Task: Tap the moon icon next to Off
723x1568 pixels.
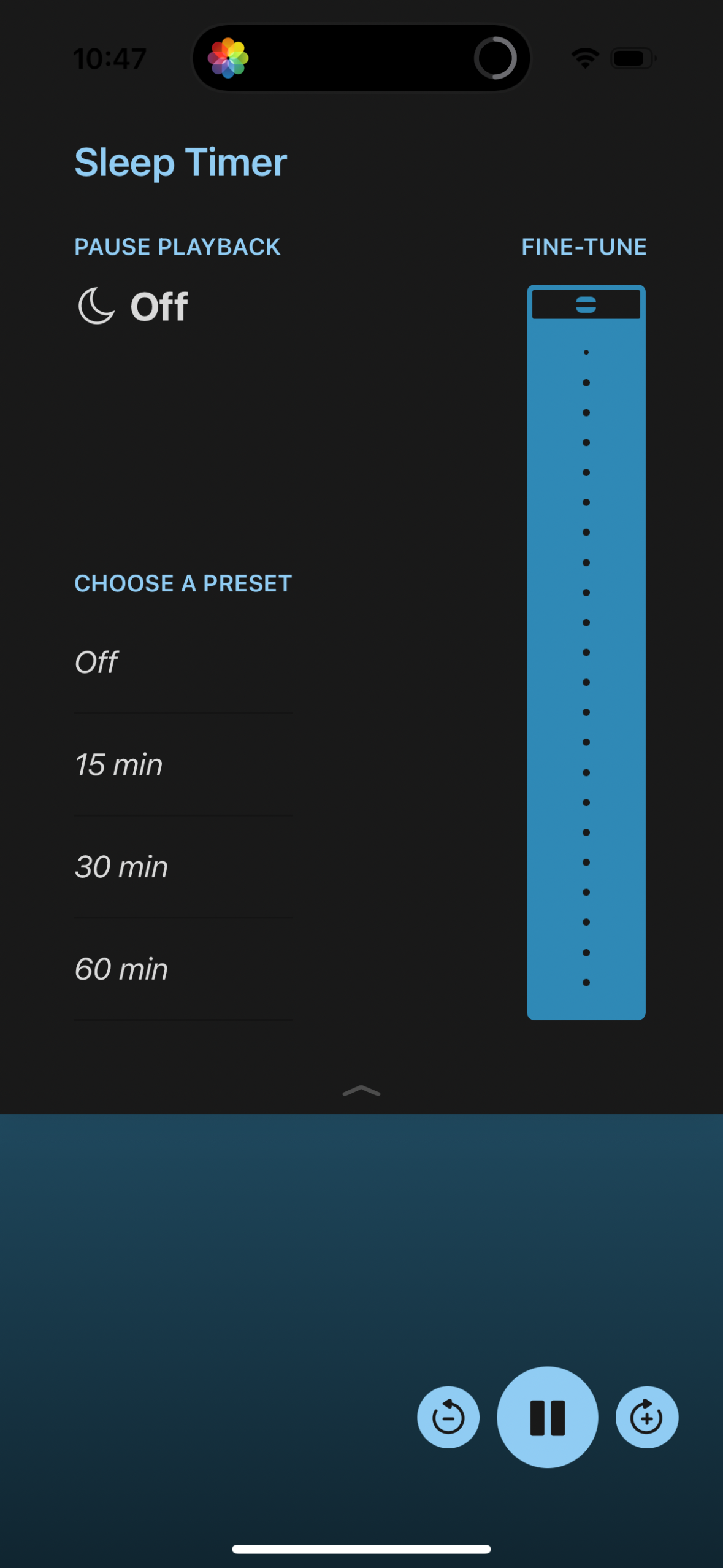Action: 95,306
